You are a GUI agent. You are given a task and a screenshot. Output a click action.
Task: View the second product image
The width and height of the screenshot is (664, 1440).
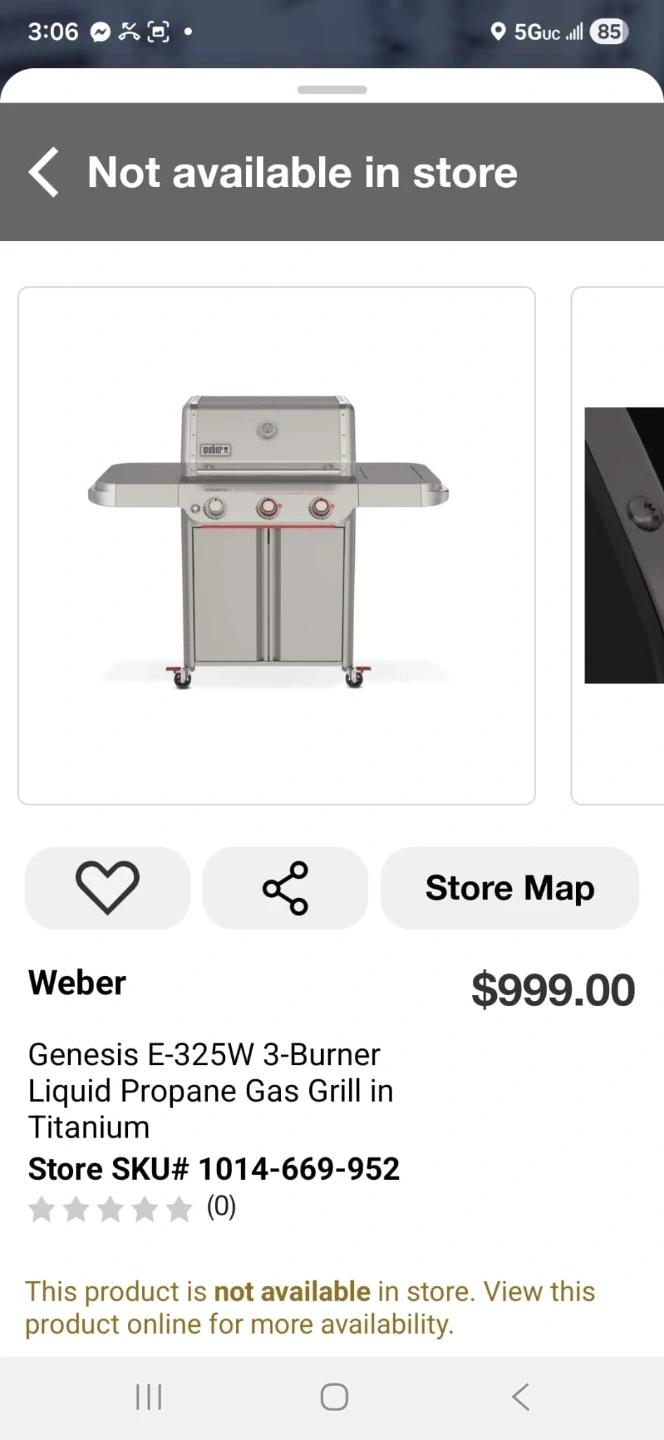(622, 545)
